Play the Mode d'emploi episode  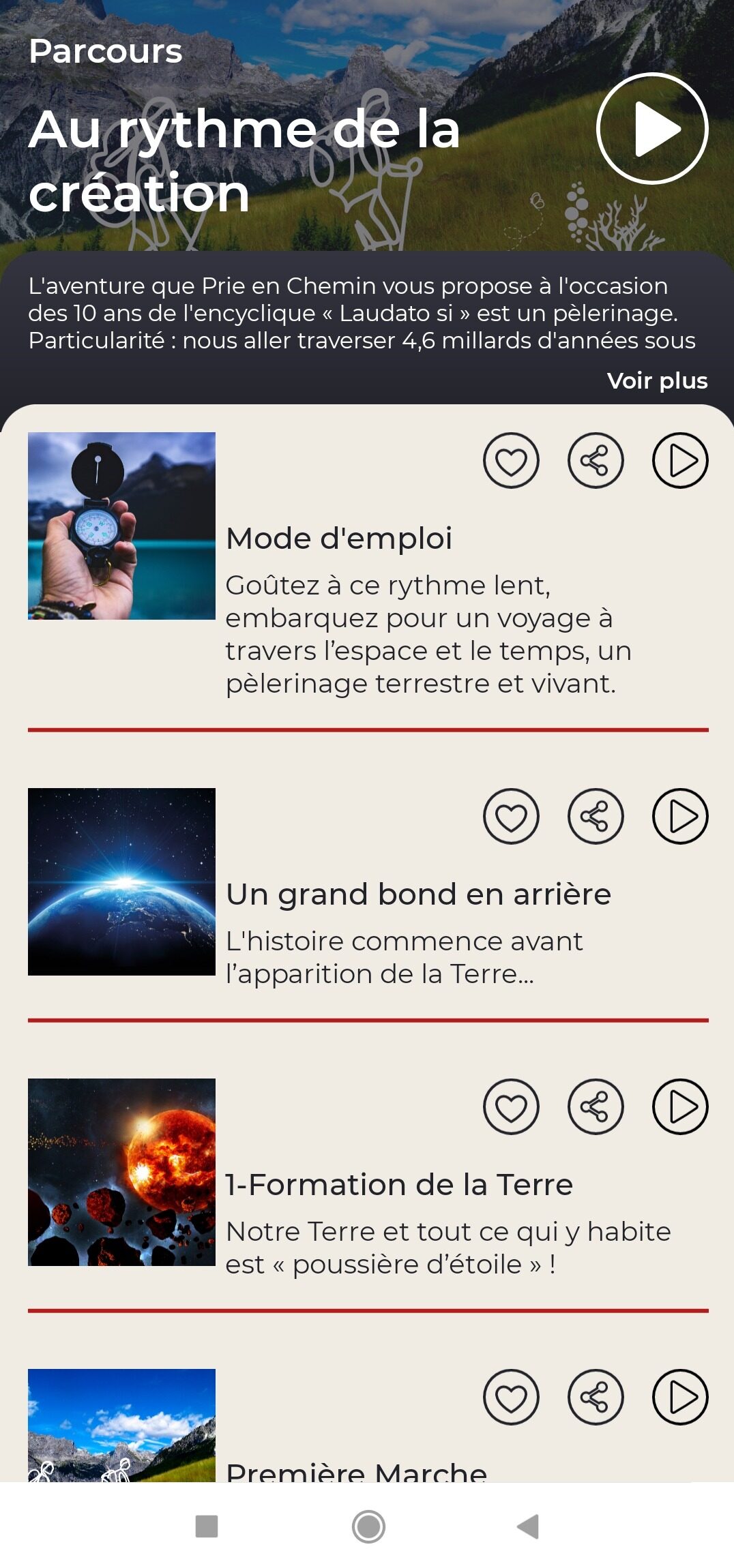[680, 460]
